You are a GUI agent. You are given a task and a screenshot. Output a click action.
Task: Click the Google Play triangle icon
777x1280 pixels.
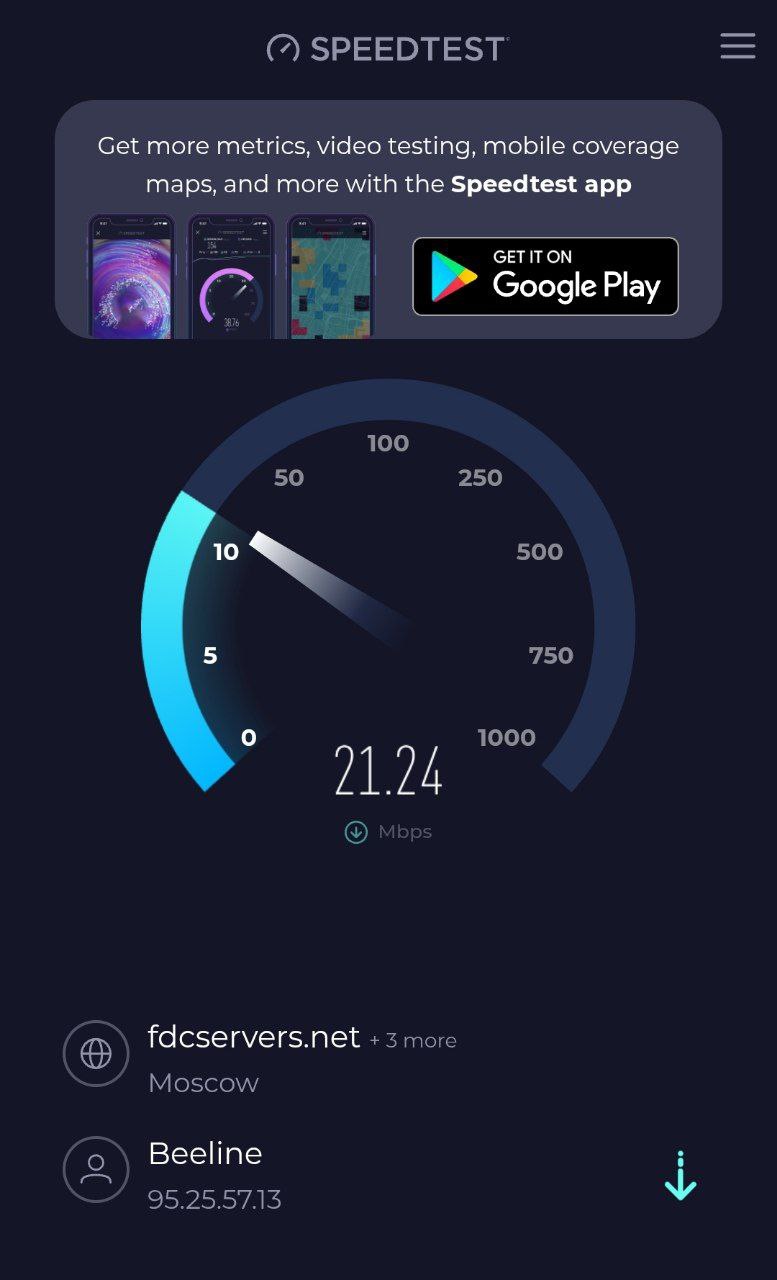450,277
